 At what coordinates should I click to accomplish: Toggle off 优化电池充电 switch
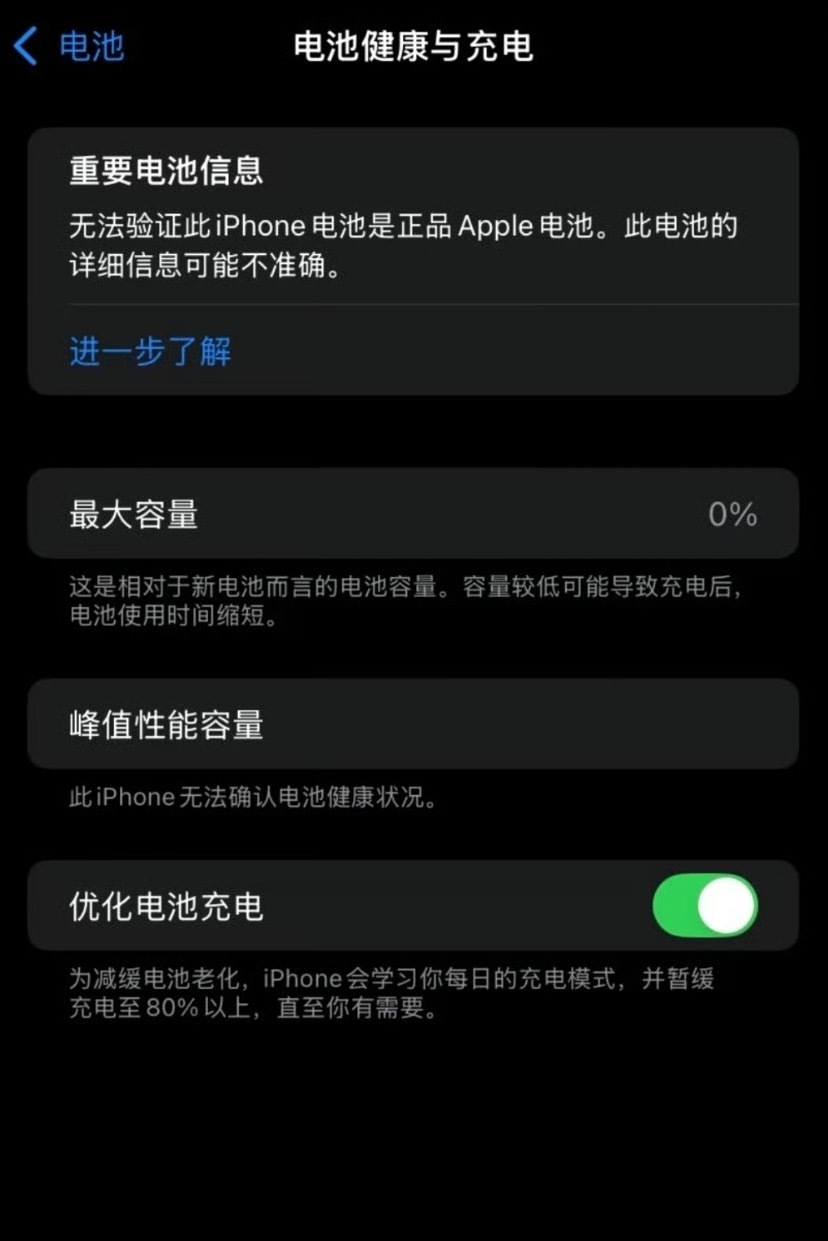tap(705, 906)
